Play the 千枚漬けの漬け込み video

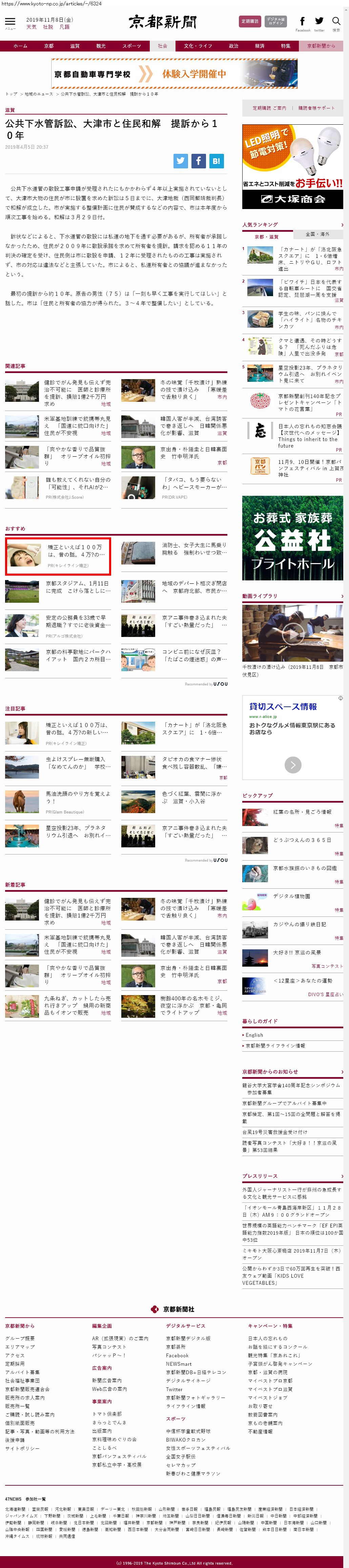292,633
